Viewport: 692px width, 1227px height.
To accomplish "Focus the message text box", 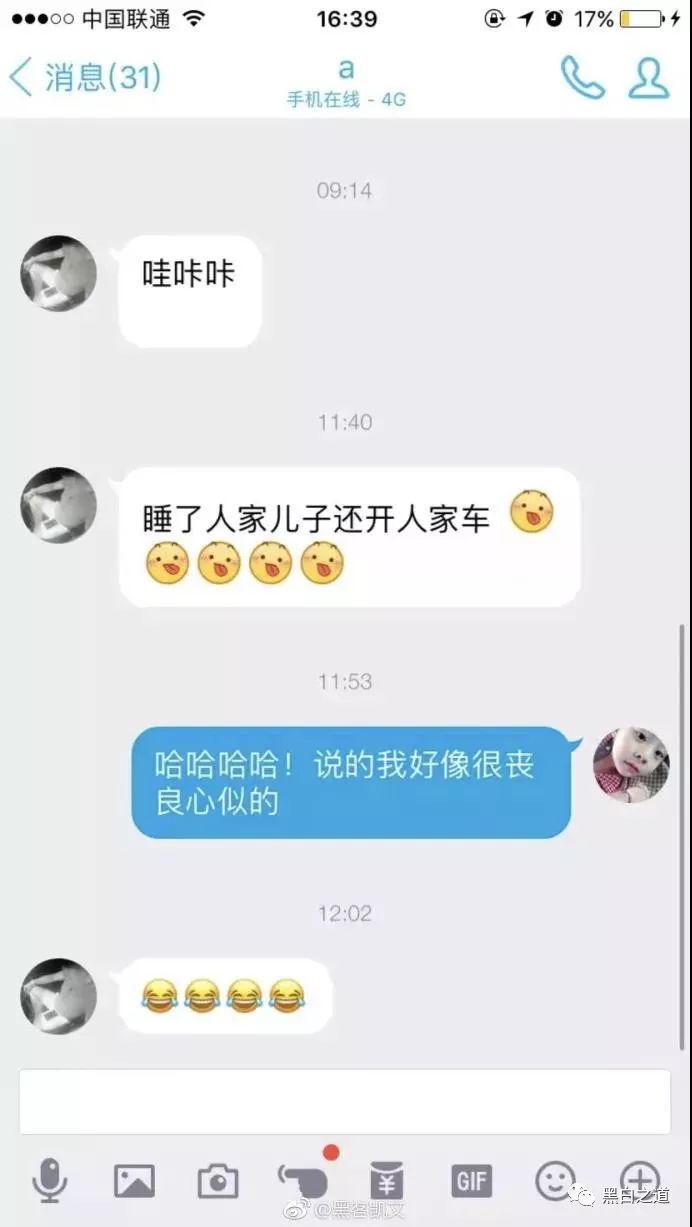I will point(345,1102).
